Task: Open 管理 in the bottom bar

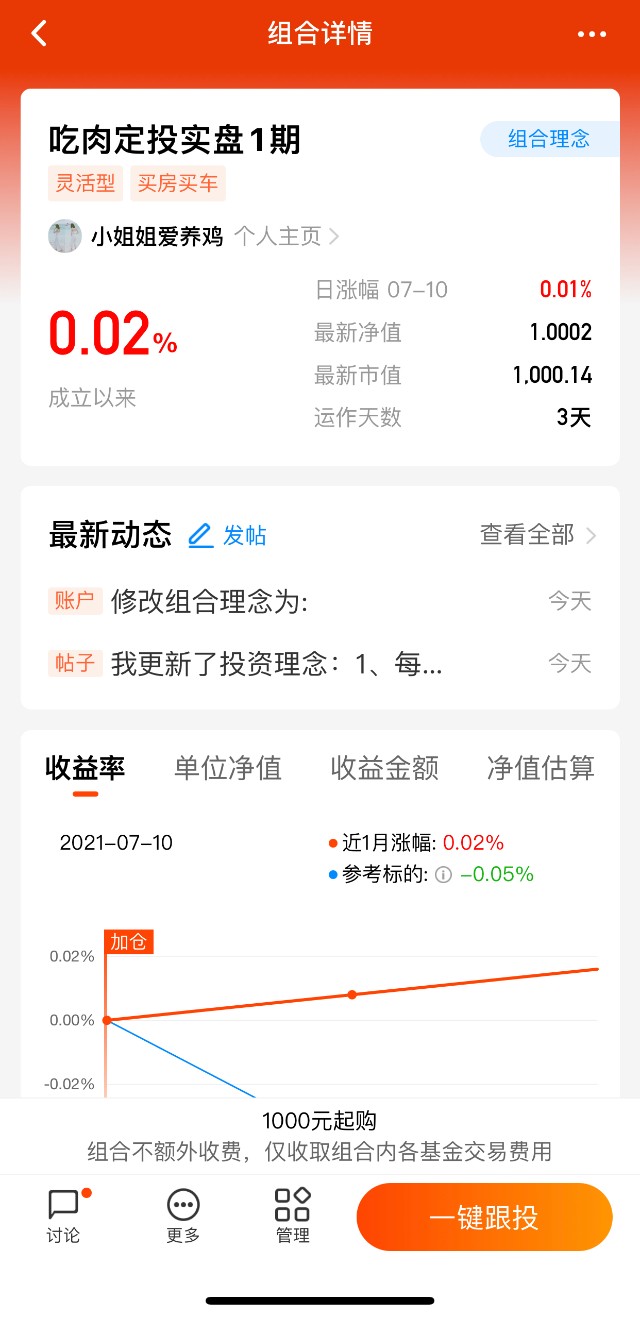Action: 293,1216
